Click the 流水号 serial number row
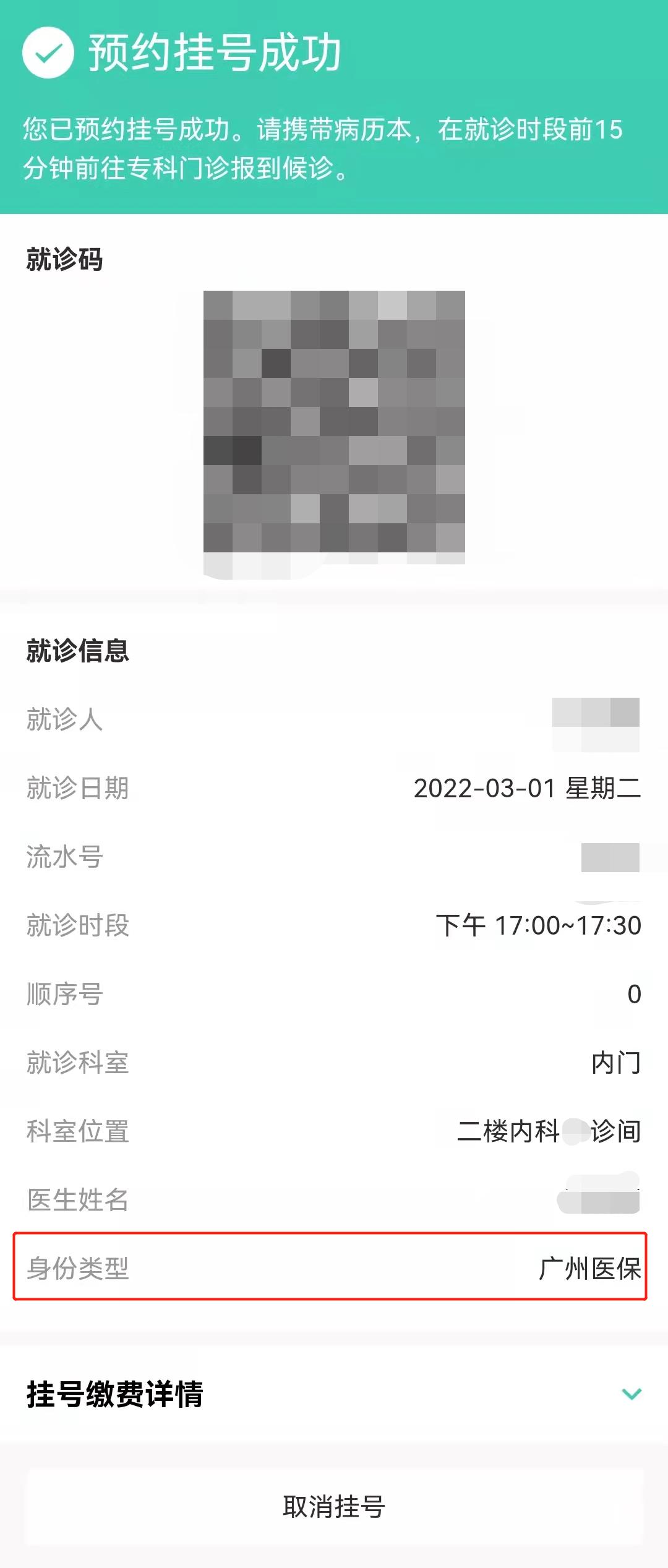Viewport: 668px width, 1568px height. (x=334, y=857)
